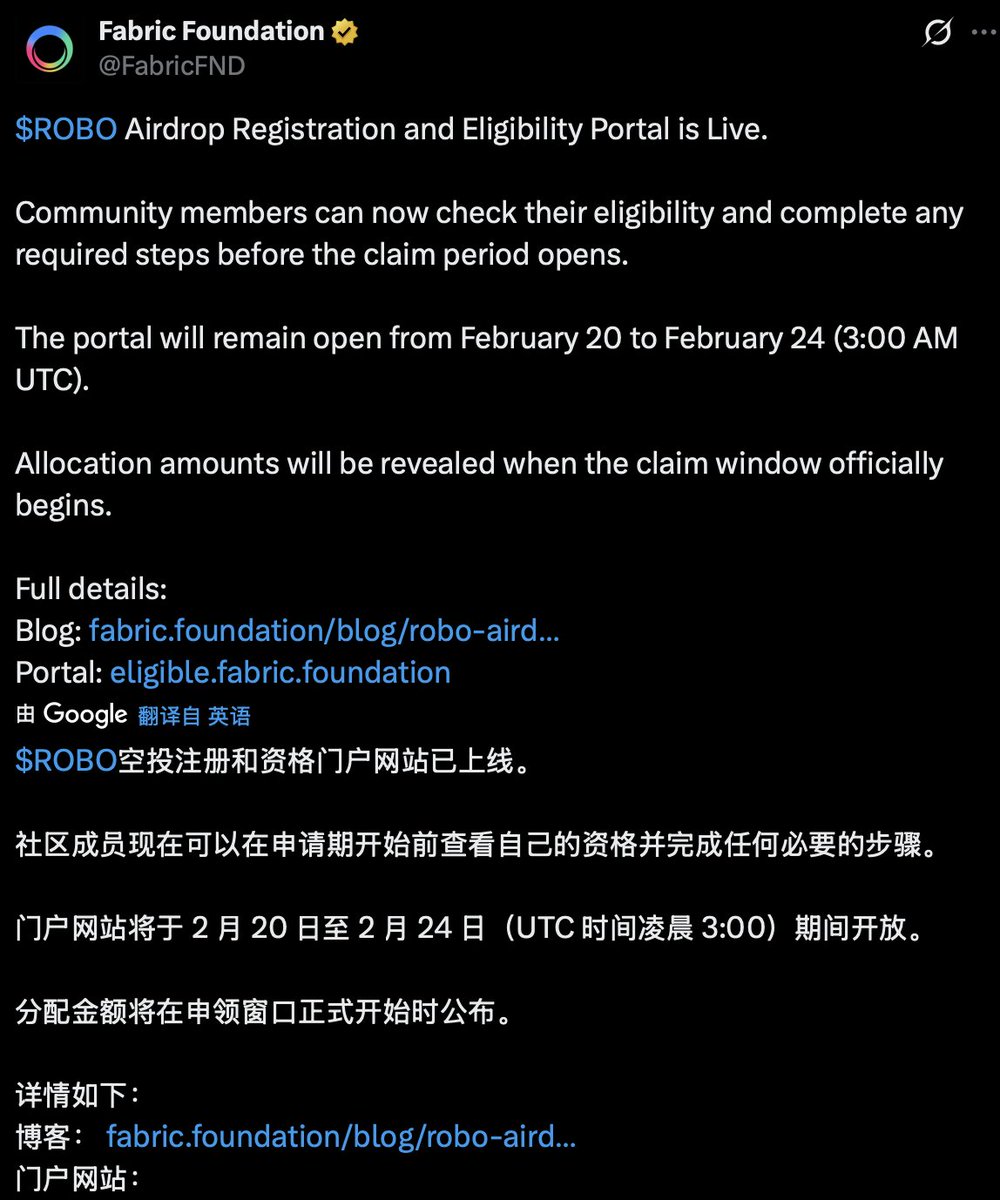Viewport: 1000px width, 1200px height.
Task: Open the blog link after the "博客:" label
Action: (341, 1136)
